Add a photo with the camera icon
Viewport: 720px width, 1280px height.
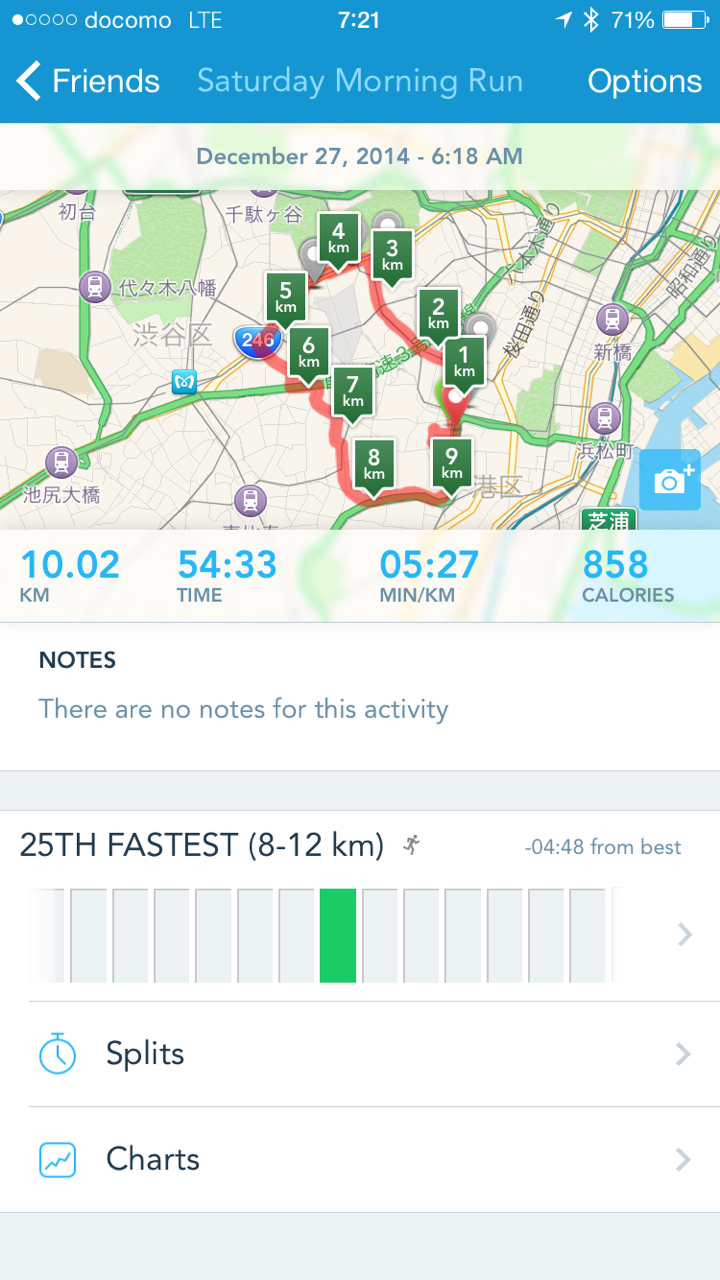[x=670, y=481]
